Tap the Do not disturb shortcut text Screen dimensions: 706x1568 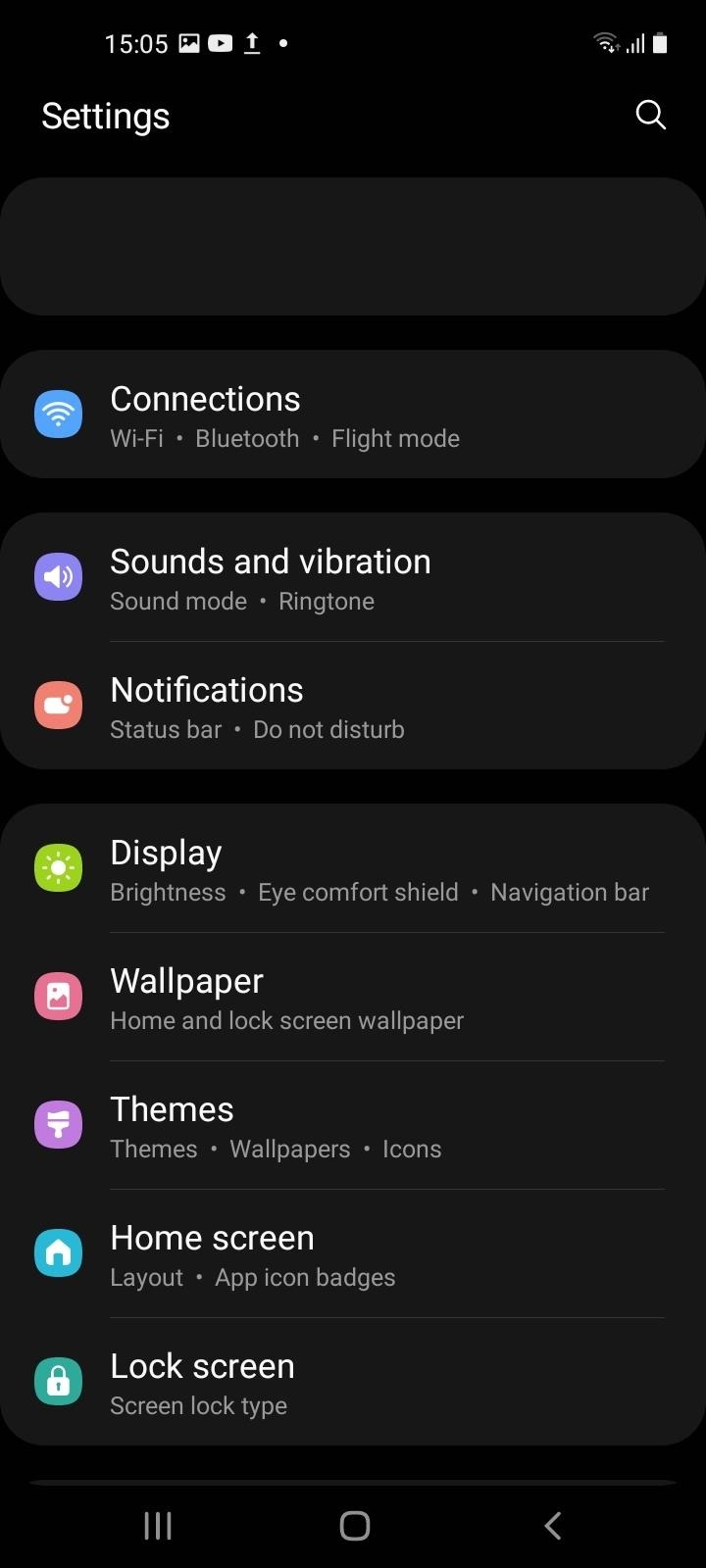pyautogui.click(x=328, y=729)
